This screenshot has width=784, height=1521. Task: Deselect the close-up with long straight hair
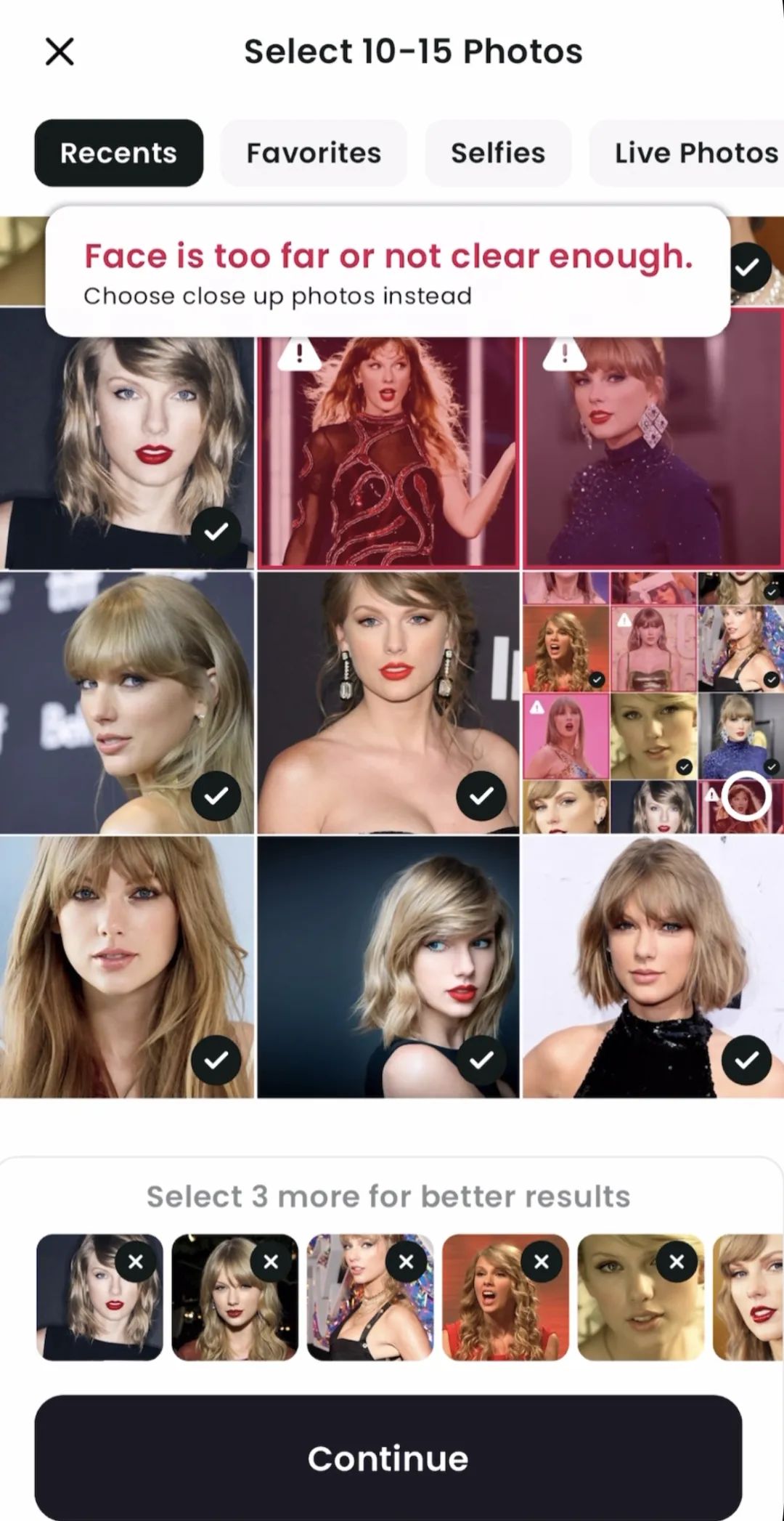[216, 1060]
